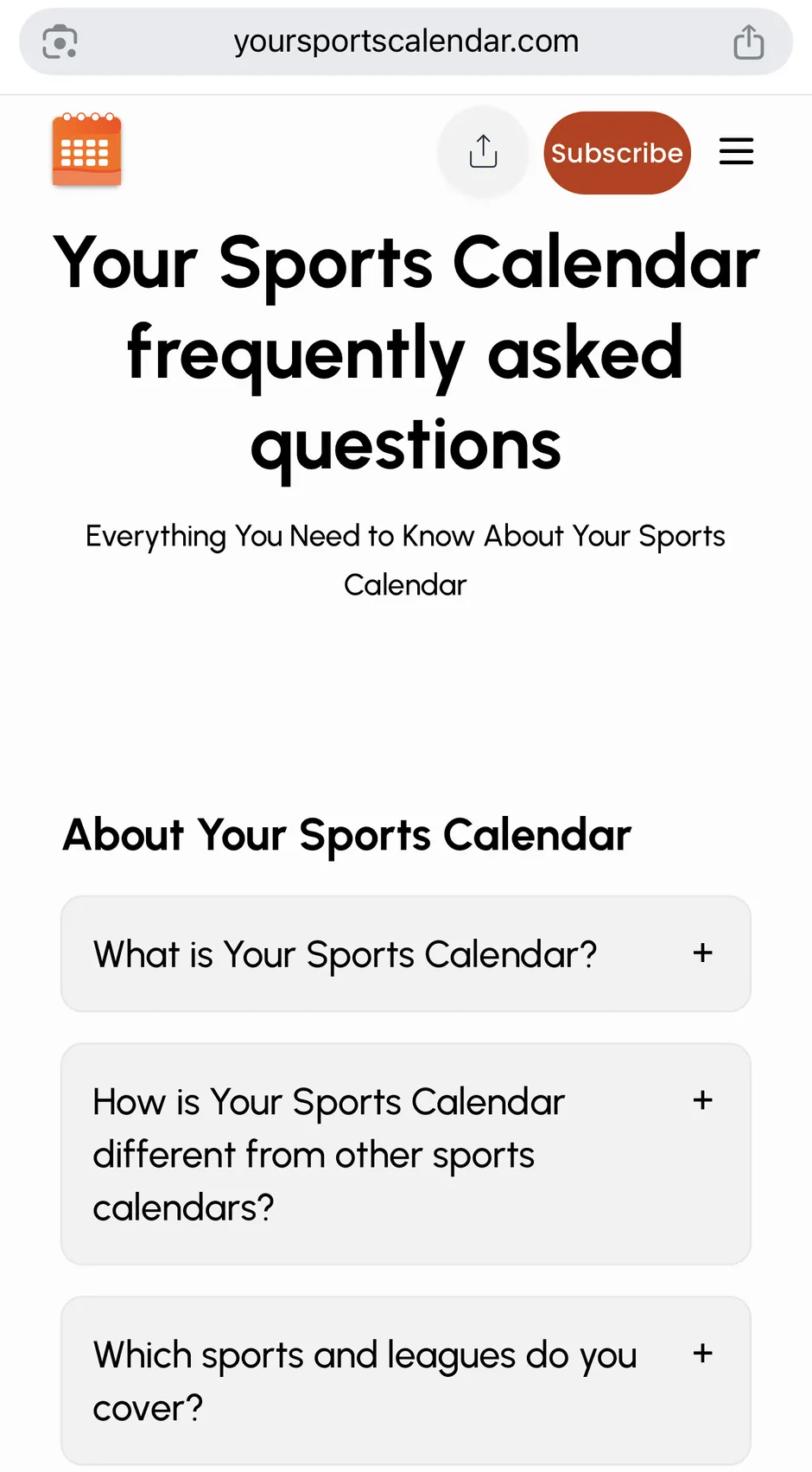Open the hamburger navigation menu
This screenshot has height=1472, width=812.
click(x=736, y=152)
